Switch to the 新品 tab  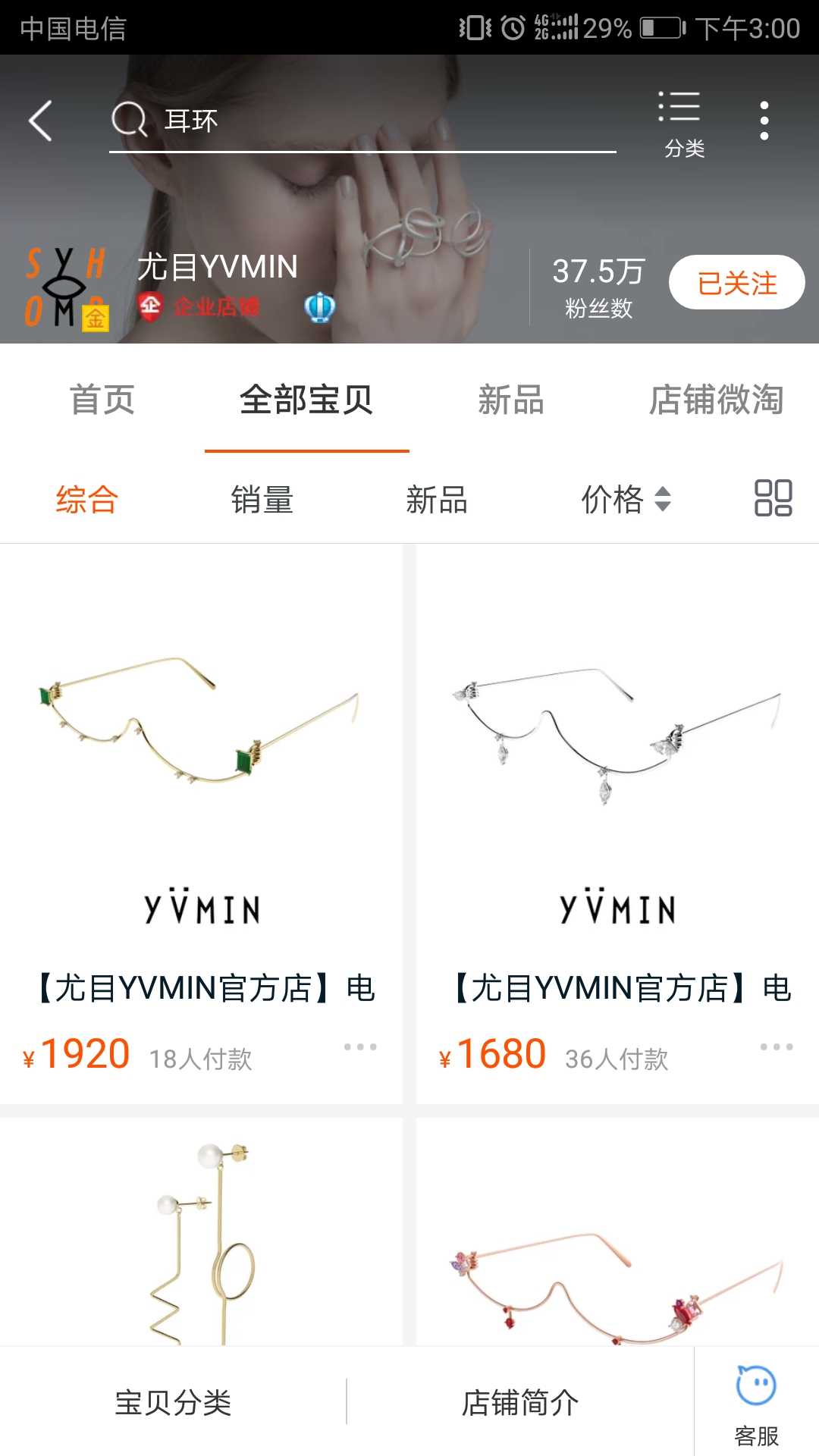pyautogui.click(x=510, y=402)
